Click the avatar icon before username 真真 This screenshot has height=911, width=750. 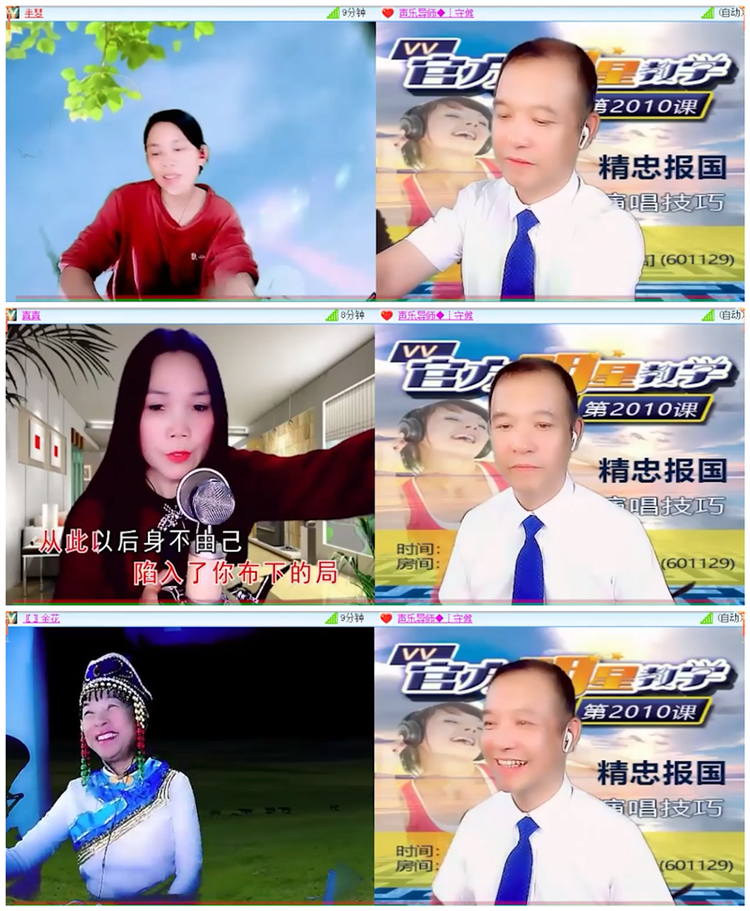[12, 312]
